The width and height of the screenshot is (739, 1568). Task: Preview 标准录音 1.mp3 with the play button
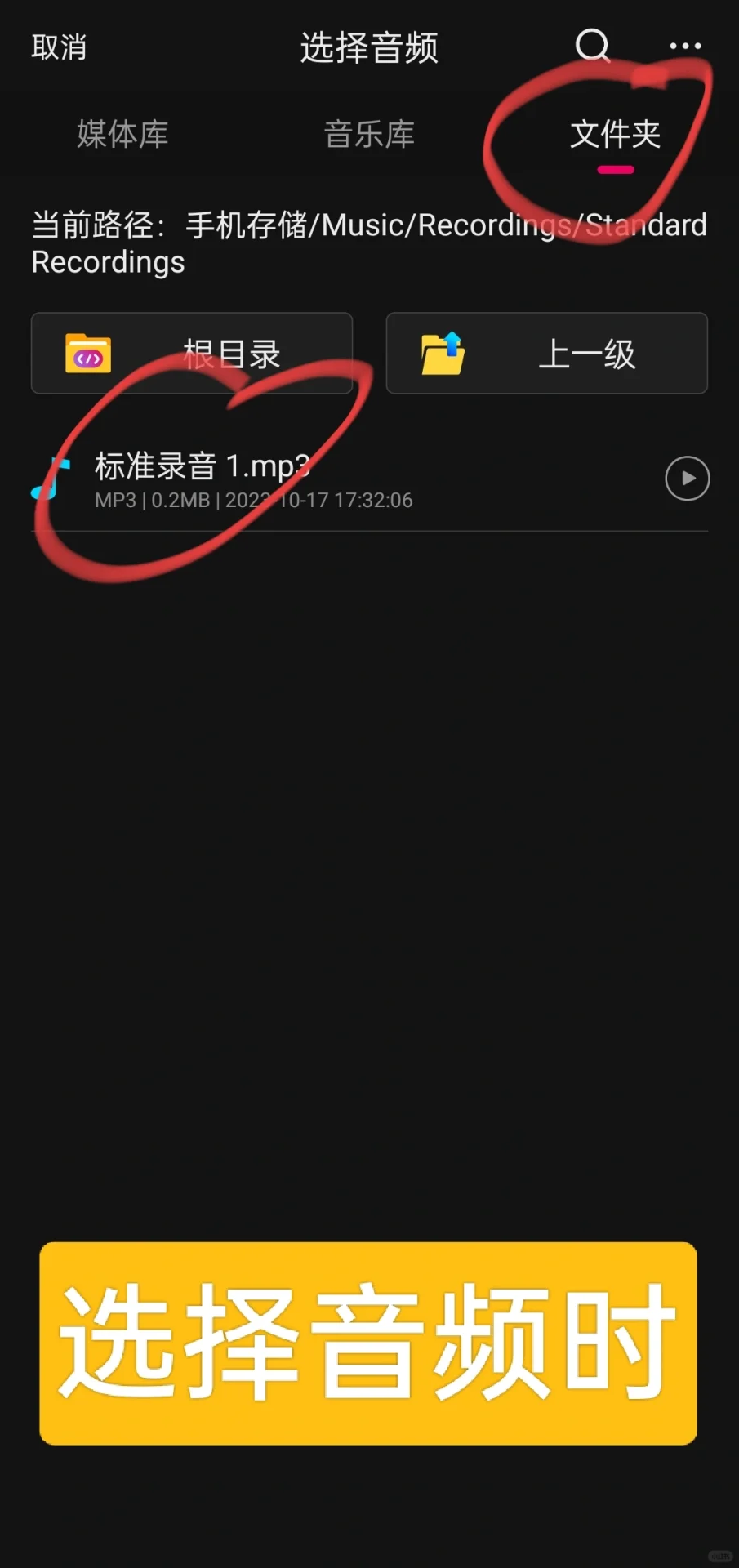tap(687, 479)
